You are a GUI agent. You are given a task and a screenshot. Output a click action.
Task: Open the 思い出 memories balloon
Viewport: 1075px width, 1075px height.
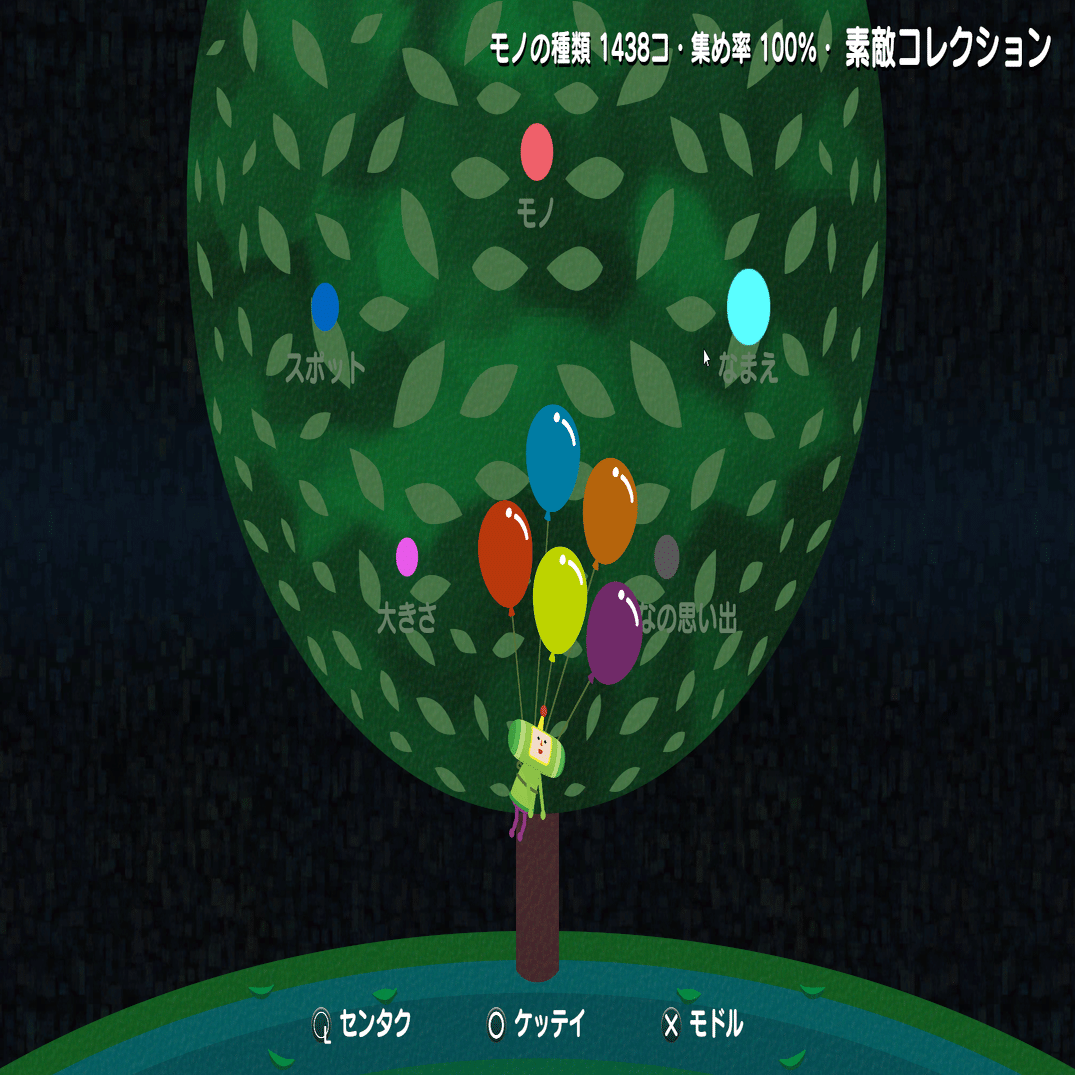[667, 557]
